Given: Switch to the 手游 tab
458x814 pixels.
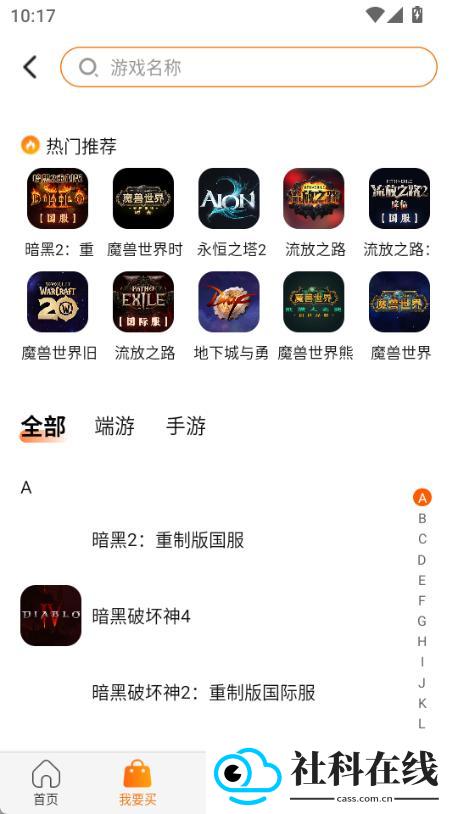Looking at the screenshot, I should point(185,426).
